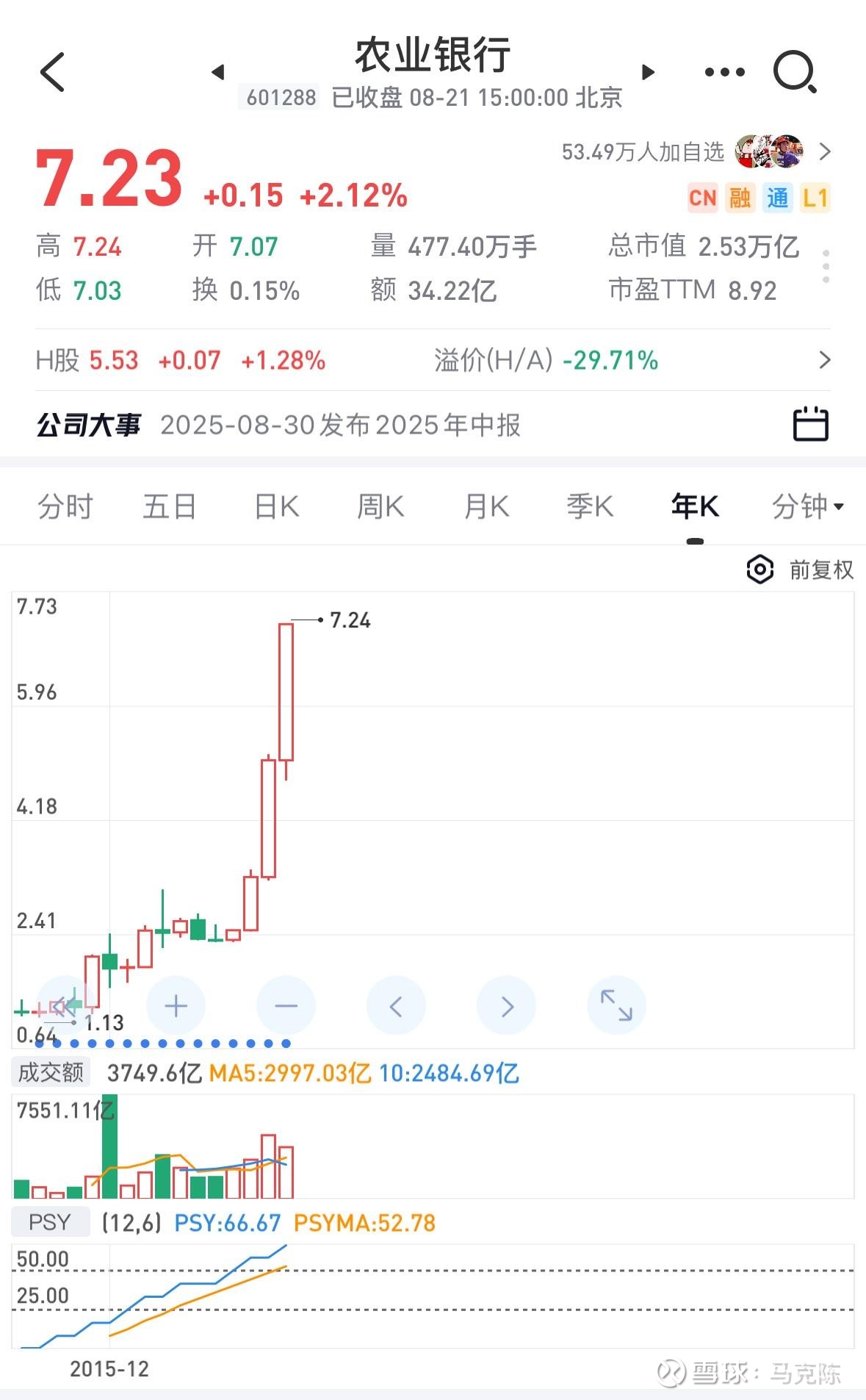Go back using the top-left arrow

(53, 72)
